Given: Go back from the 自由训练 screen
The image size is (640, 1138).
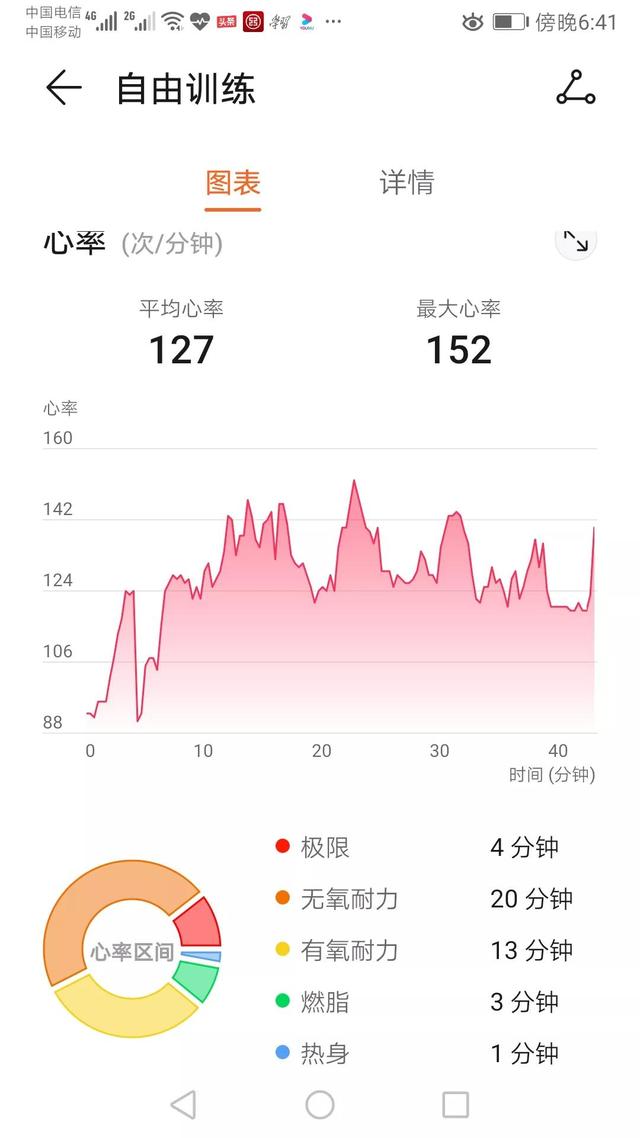Looking at the screenshot, I should point(63,88).
